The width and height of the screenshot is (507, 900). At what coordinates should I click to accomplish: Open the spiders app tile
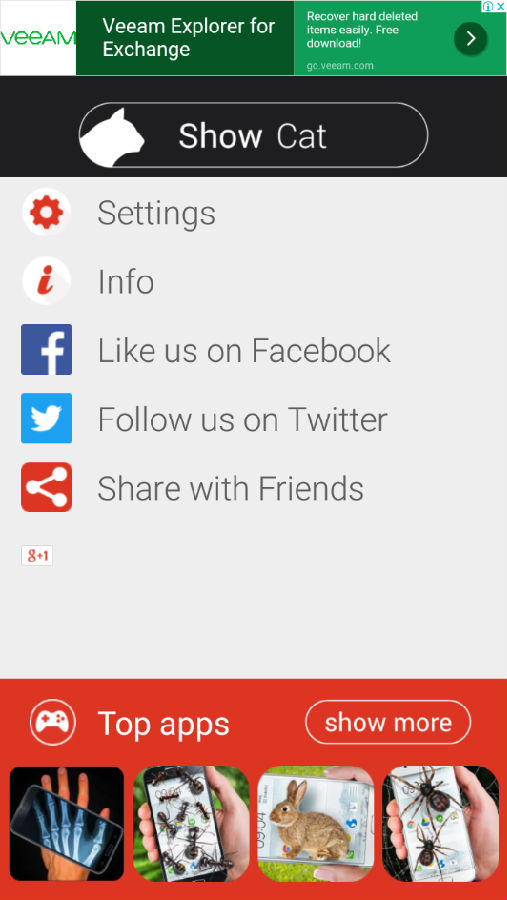click(x=440, y=824)
